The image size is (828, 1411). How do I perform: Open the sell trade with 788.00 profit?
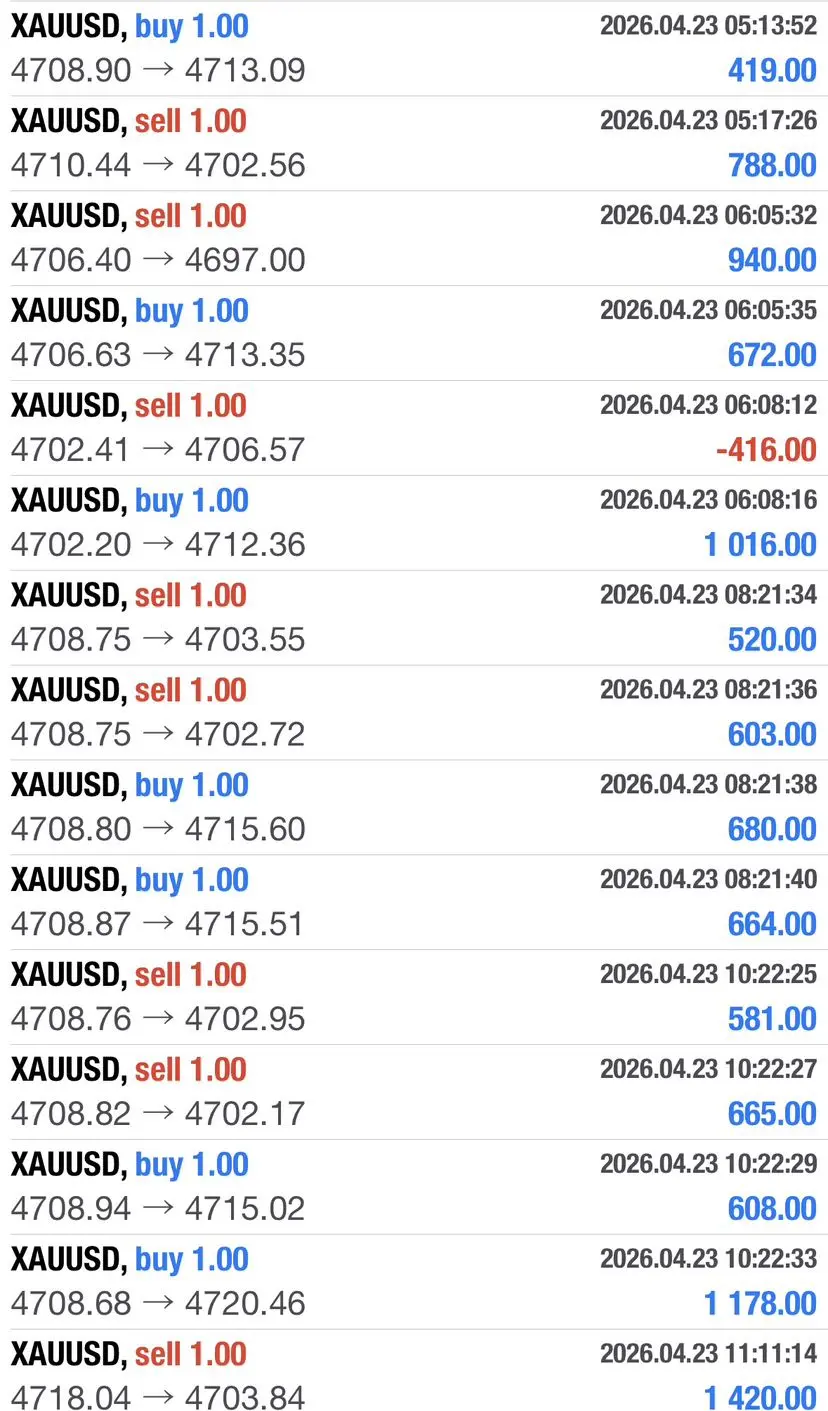pos(414,144)
